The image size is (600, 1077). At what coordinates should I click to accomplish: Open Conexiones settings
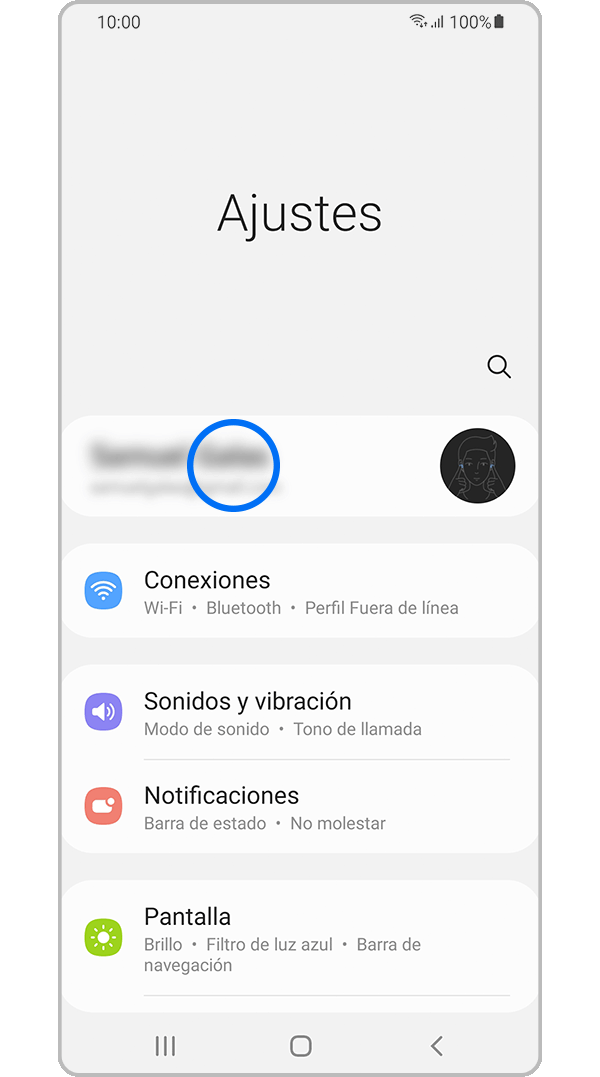[300, 592]
